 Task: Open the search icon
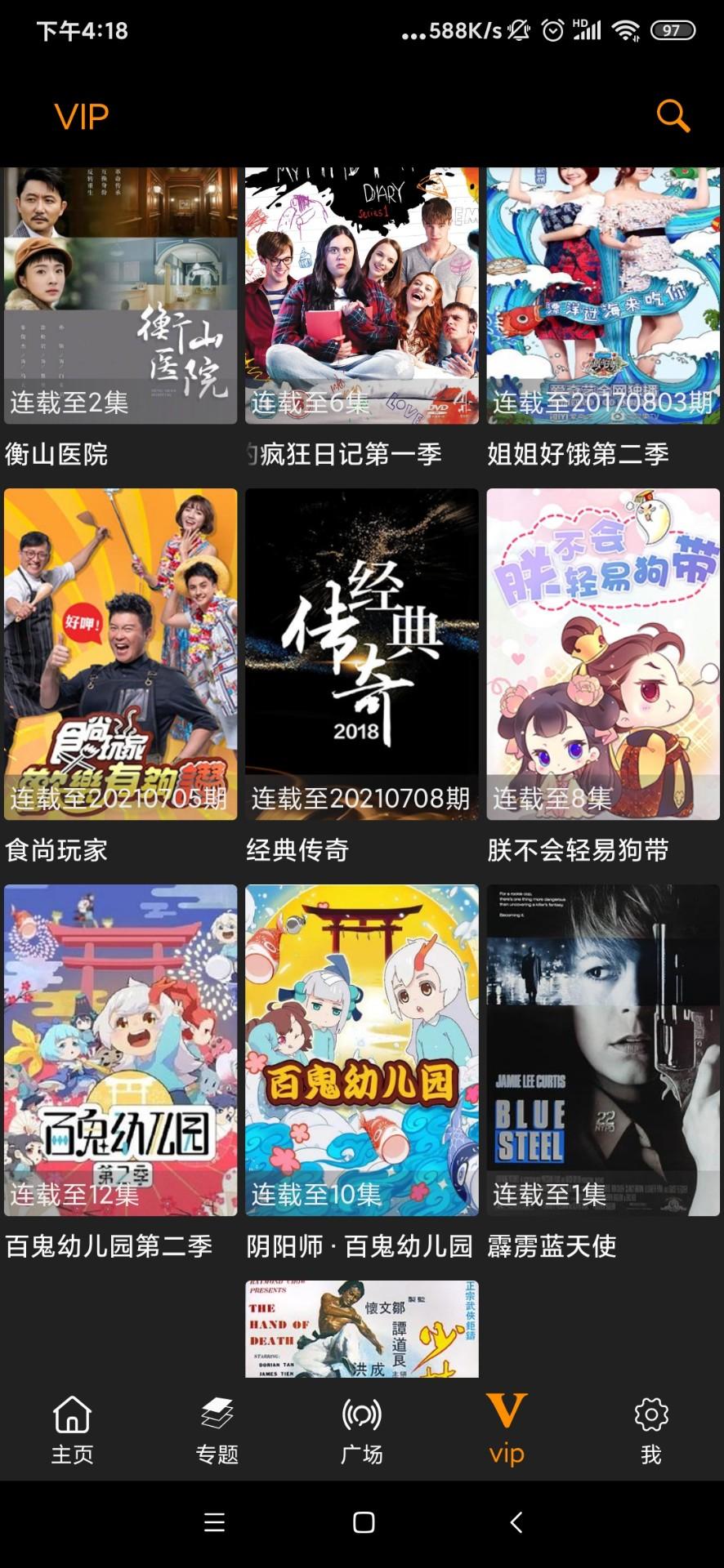pyautogui.click(x=673, y=117)
